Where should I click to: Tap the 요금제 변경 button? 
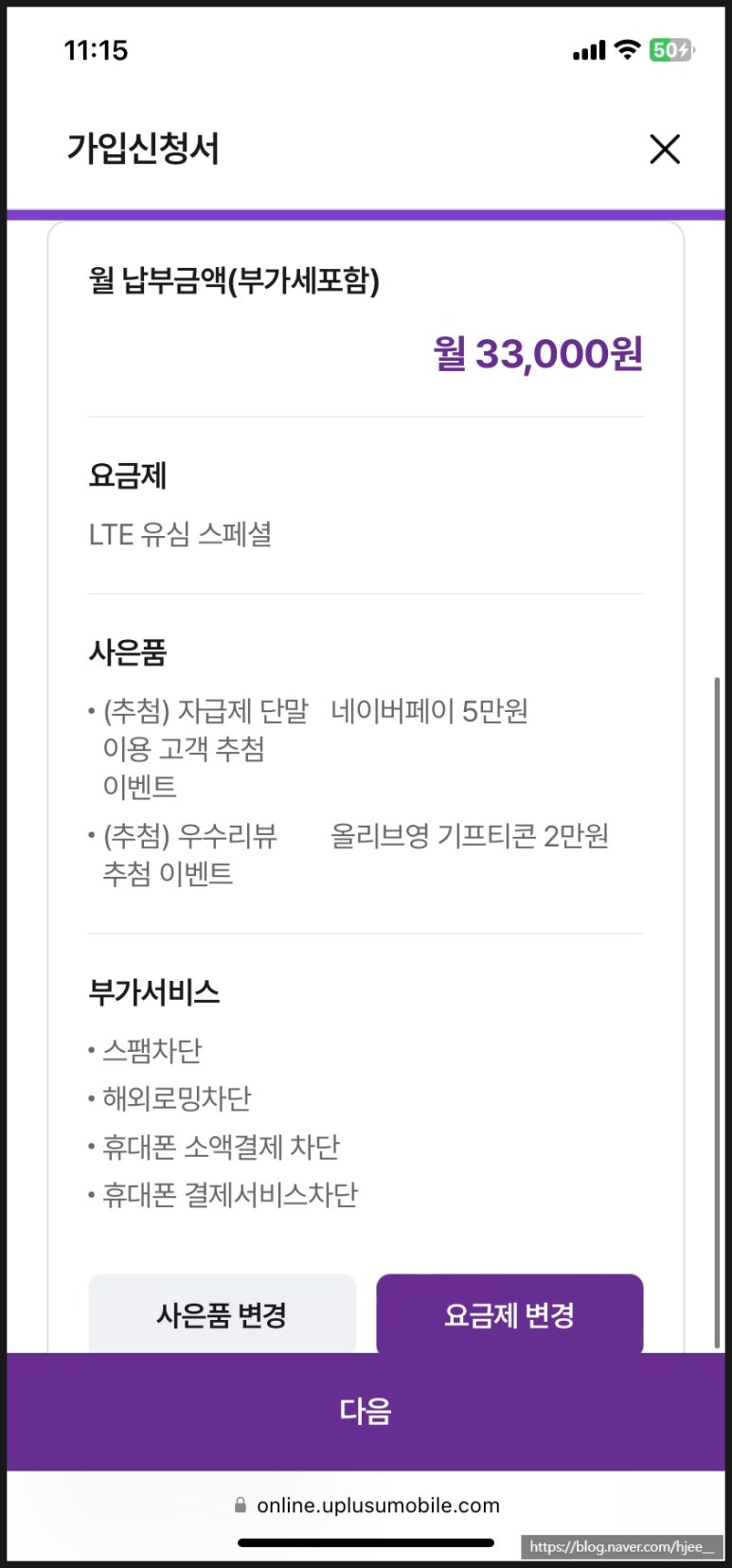509,1314
